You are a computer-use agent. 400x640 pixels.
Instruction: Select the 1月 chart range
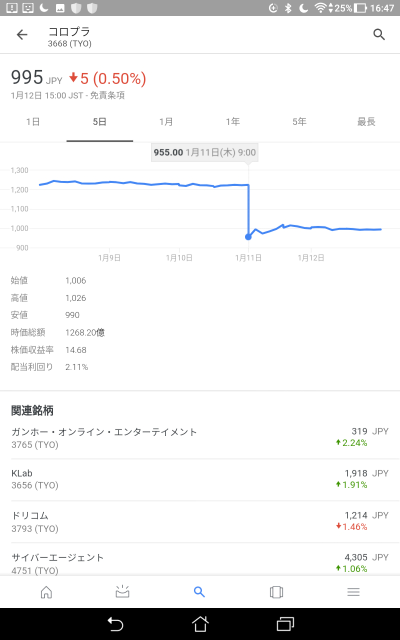(166, 122)
